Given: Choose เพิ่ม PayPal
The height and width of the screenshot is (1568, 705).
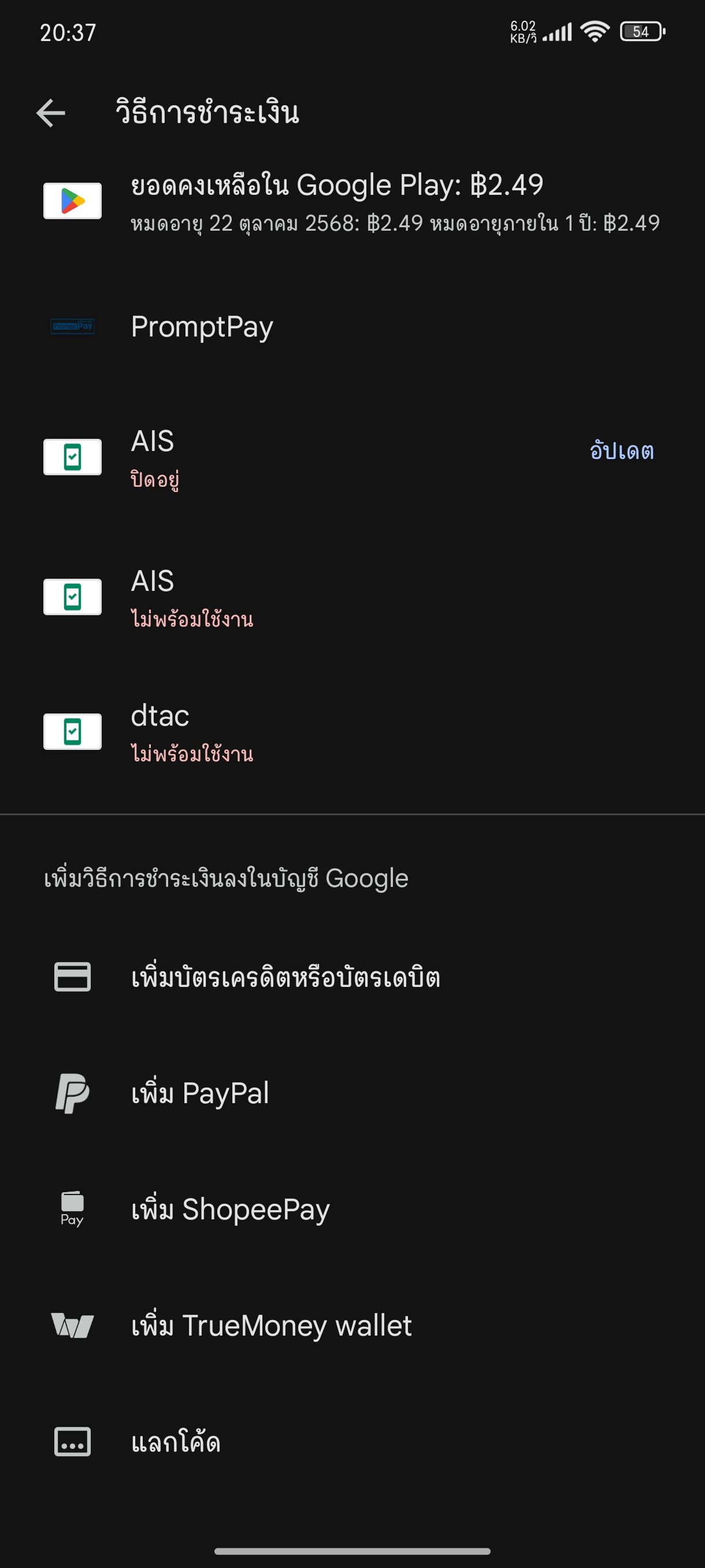Looking at the screenshot, I should [352, 1093].
